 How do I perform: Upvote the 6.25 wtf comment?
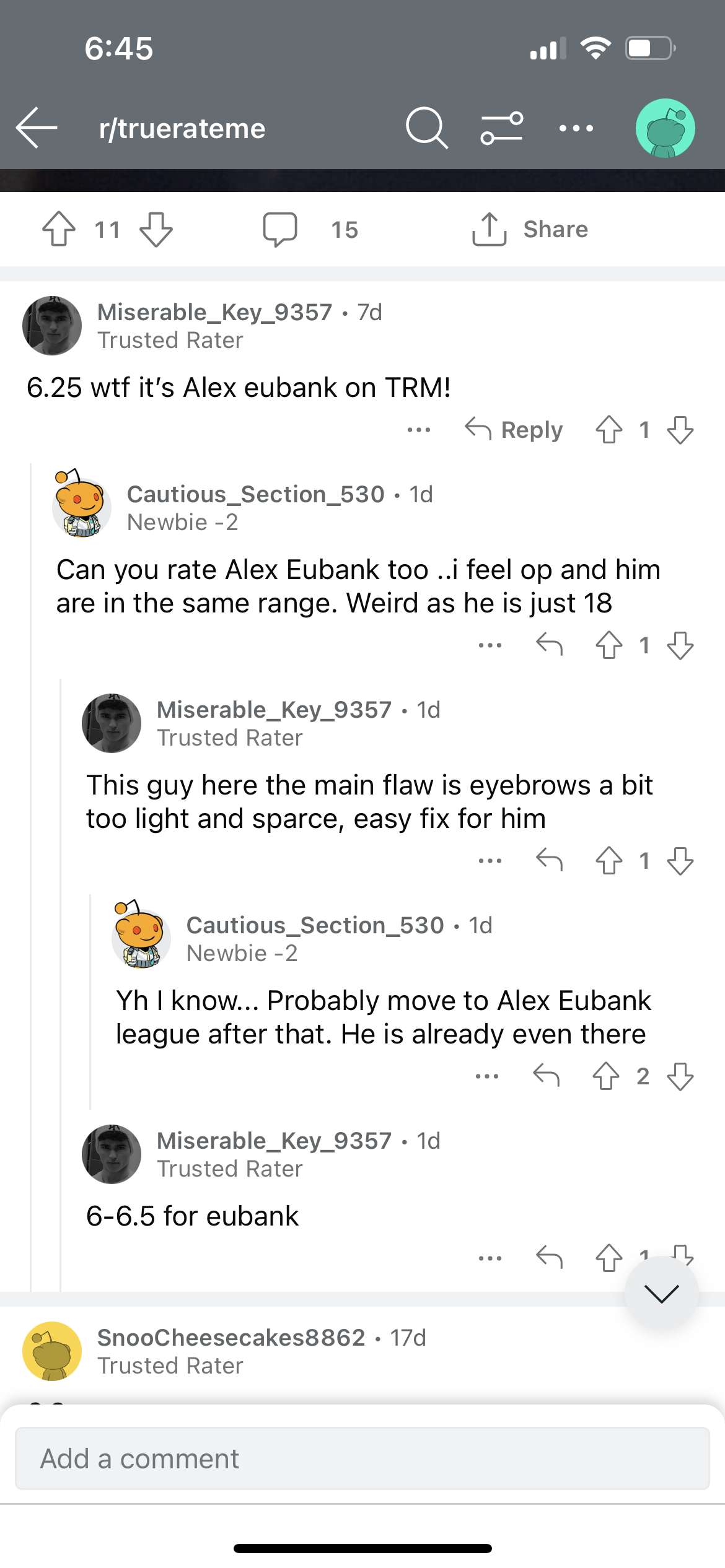(609, 429)
